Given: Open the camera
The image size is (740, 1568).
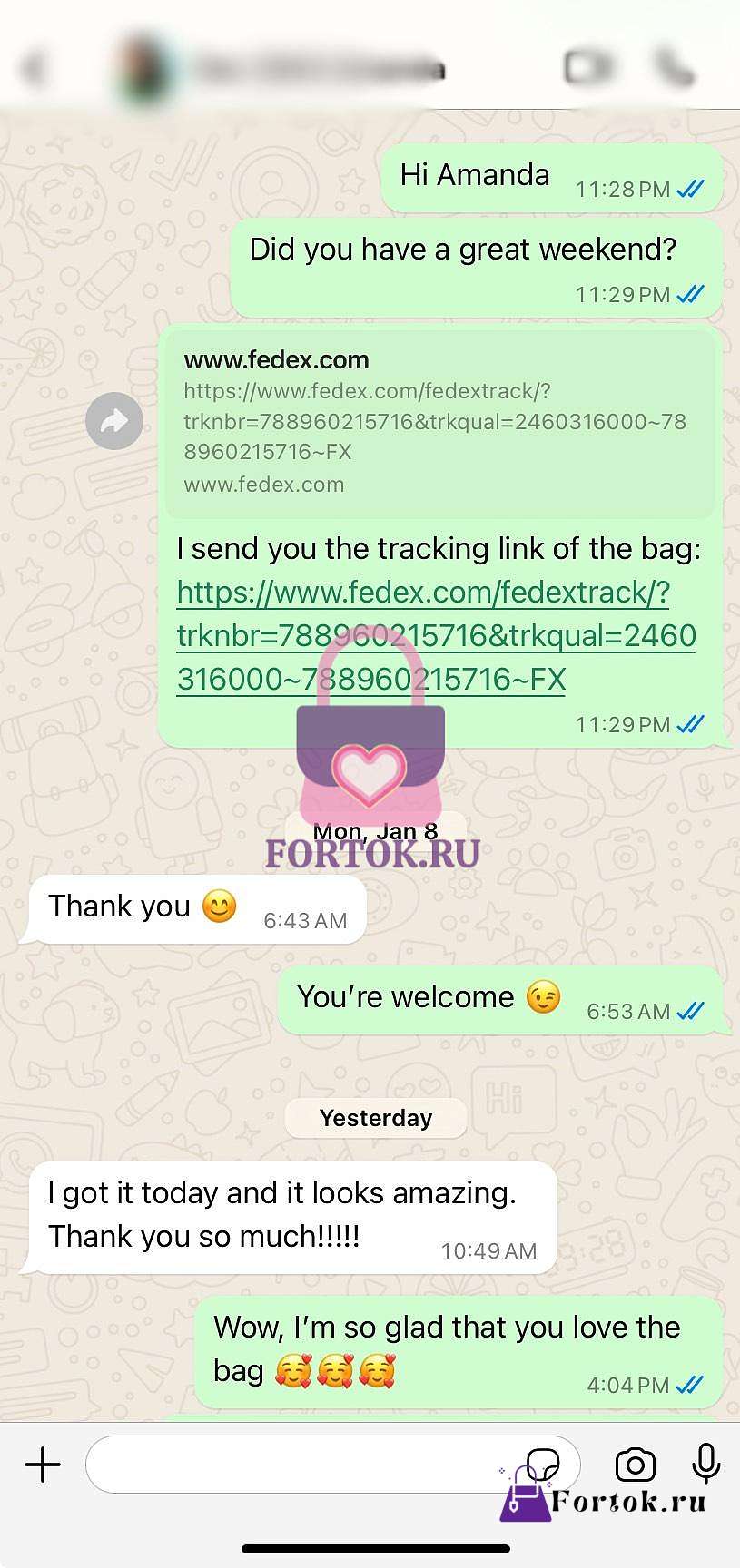Looking at the screenshot, I should pyautogui.click(x=636, y=1465).
